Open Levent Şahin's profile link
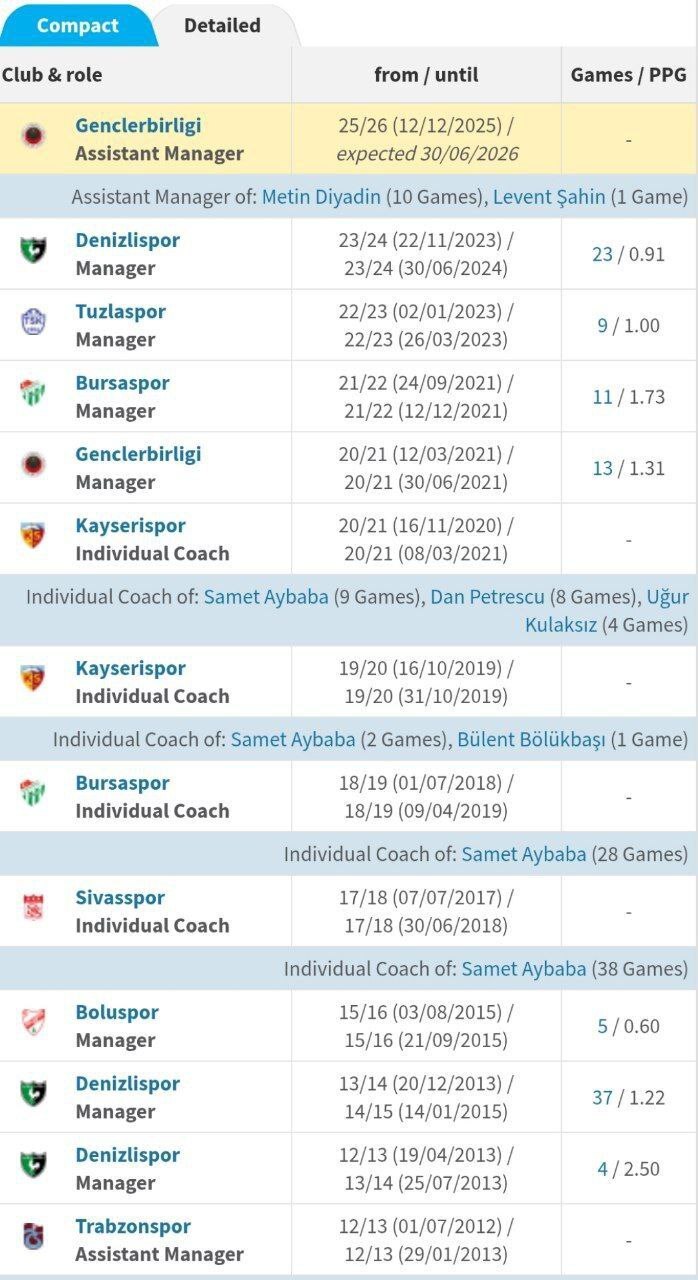698x1280 pixels. (x=549, y=197)
